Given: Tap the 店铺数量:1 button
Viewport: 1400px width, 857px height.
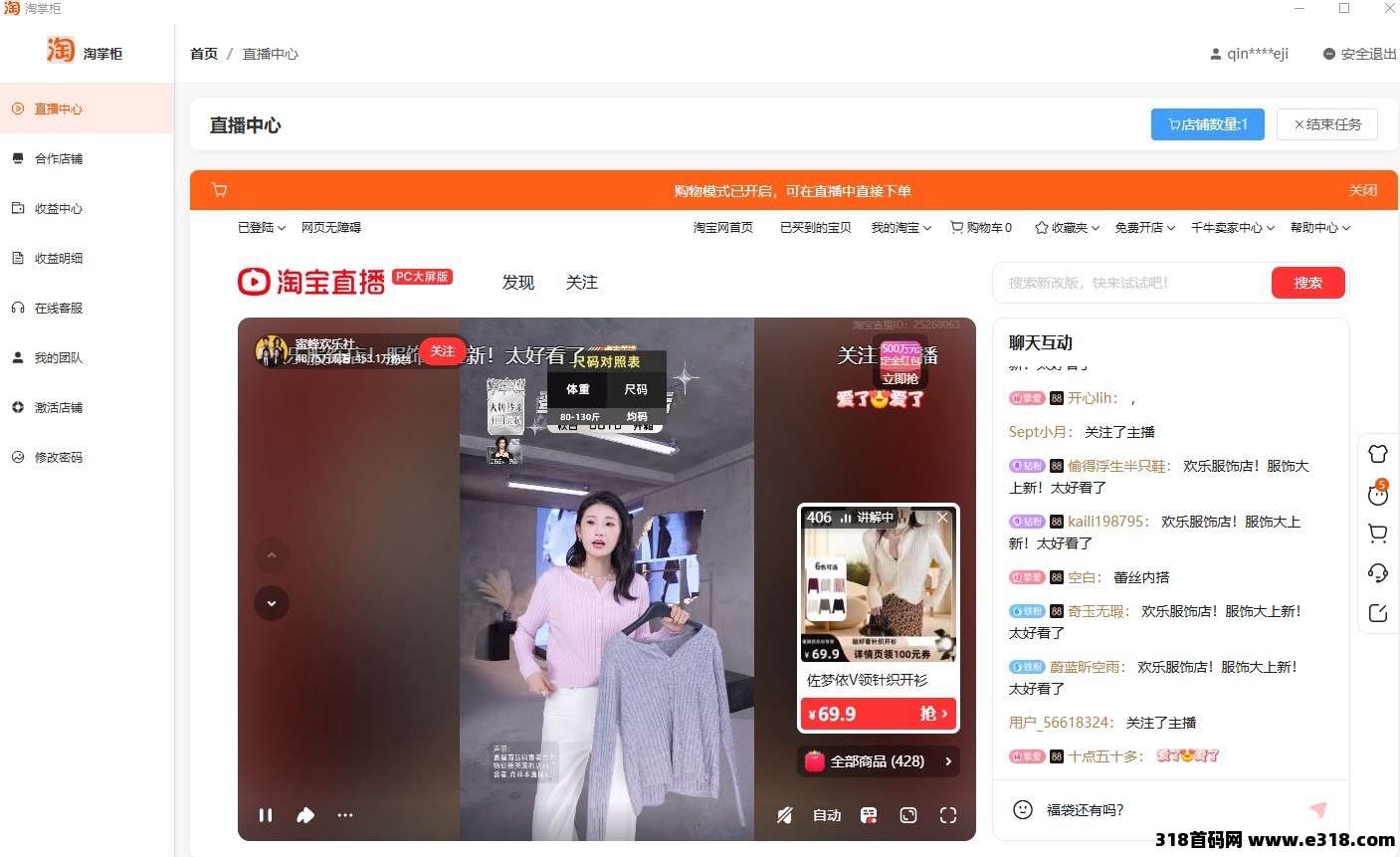Looking at the screenshot, I should tap(1207, 124).
